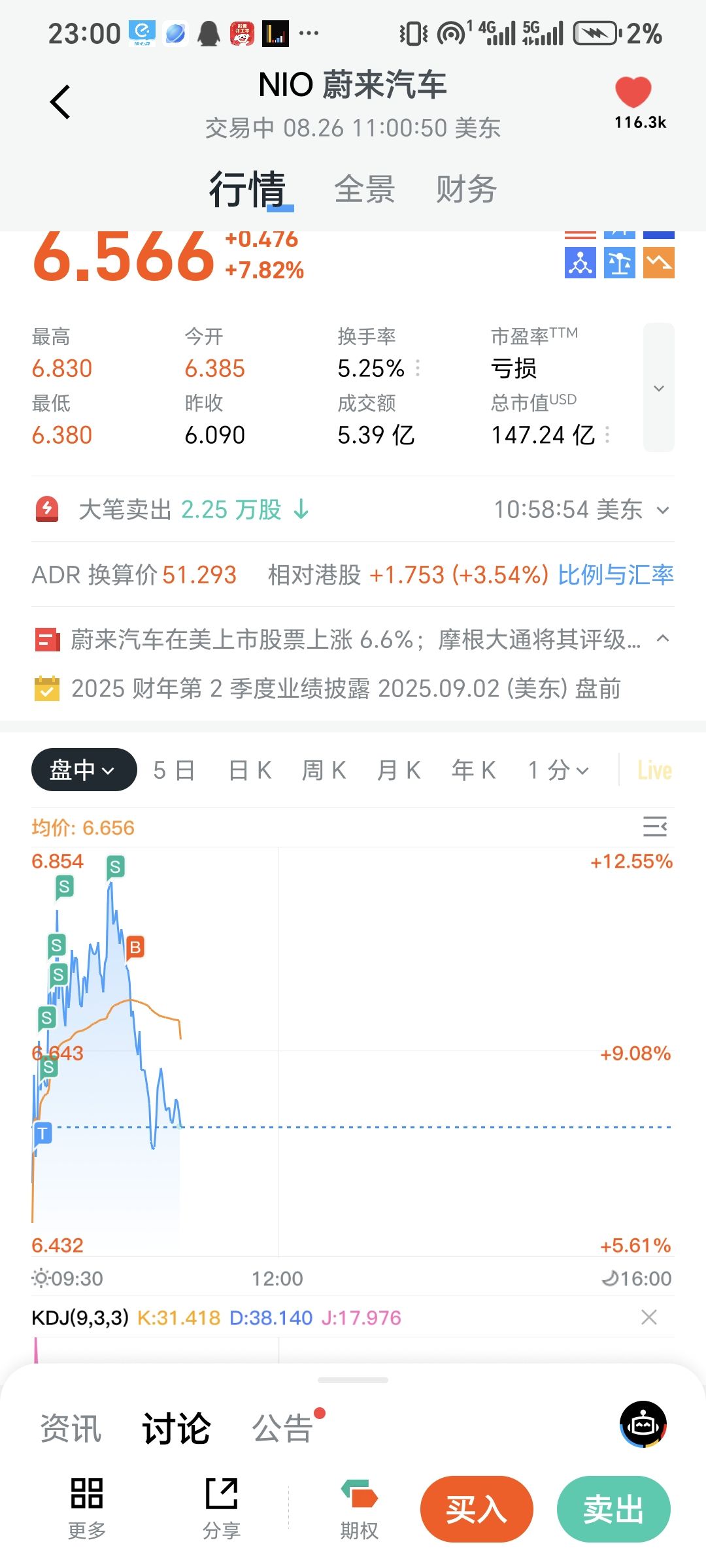
Task: Tap the red heart favorite icon
Action: [x=633, y=92]
